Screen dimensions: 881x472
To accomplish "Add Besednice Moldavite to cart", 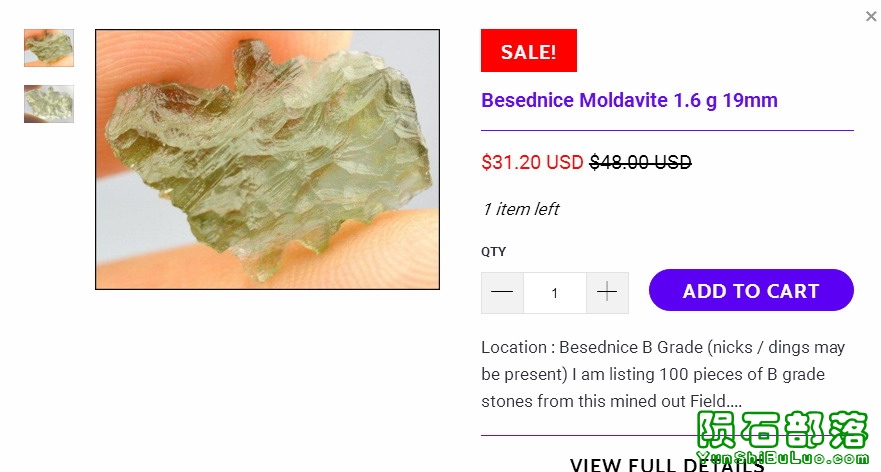I will point(751,291).
